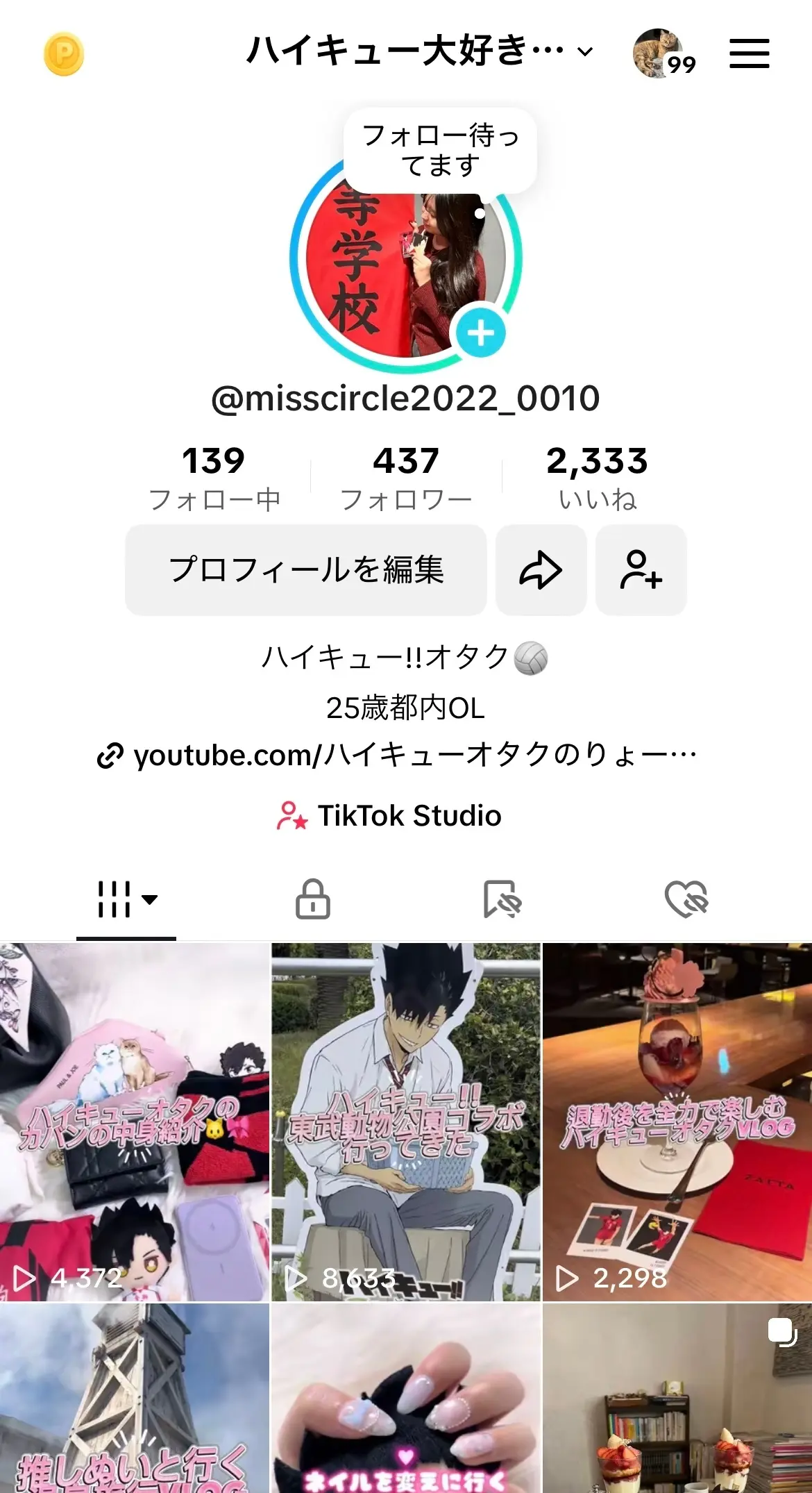Open the hamburger menu at top right
Image resolution: width=812 pixels, height=1493 pixels.
[x=750, y=53]
